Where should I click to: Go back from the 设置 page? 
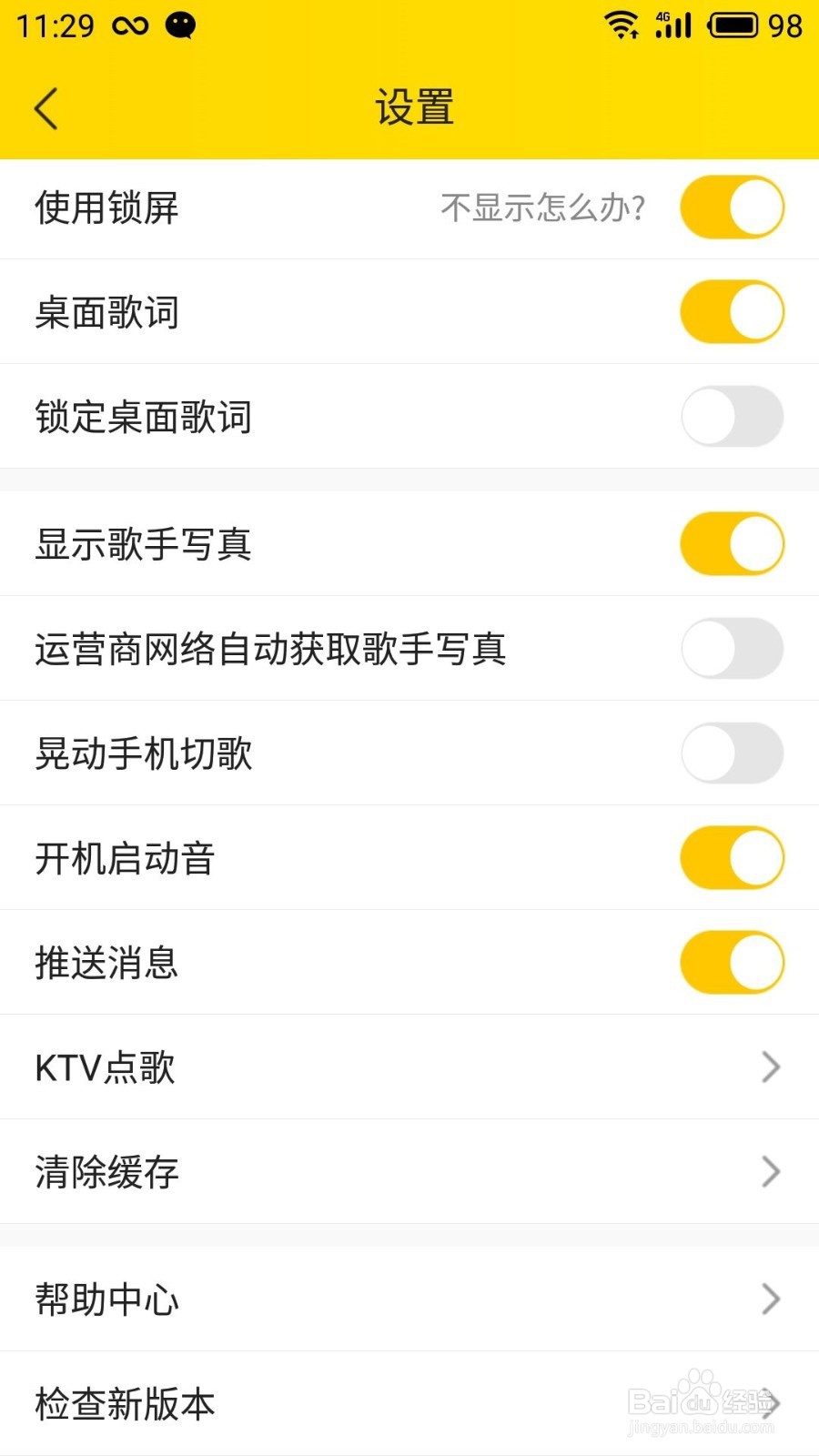[x=45, y=108]
